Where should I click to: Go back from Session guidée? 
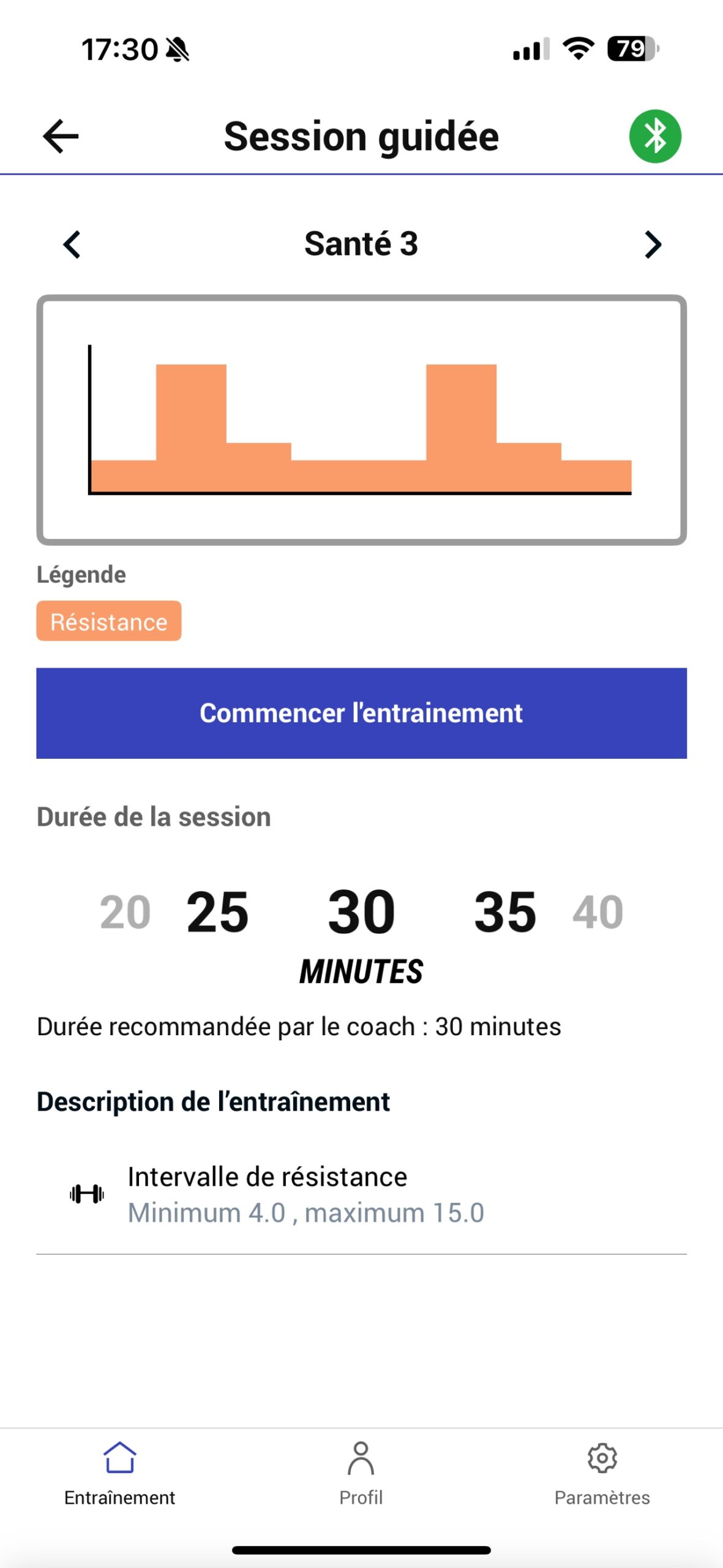click(61, 136)
